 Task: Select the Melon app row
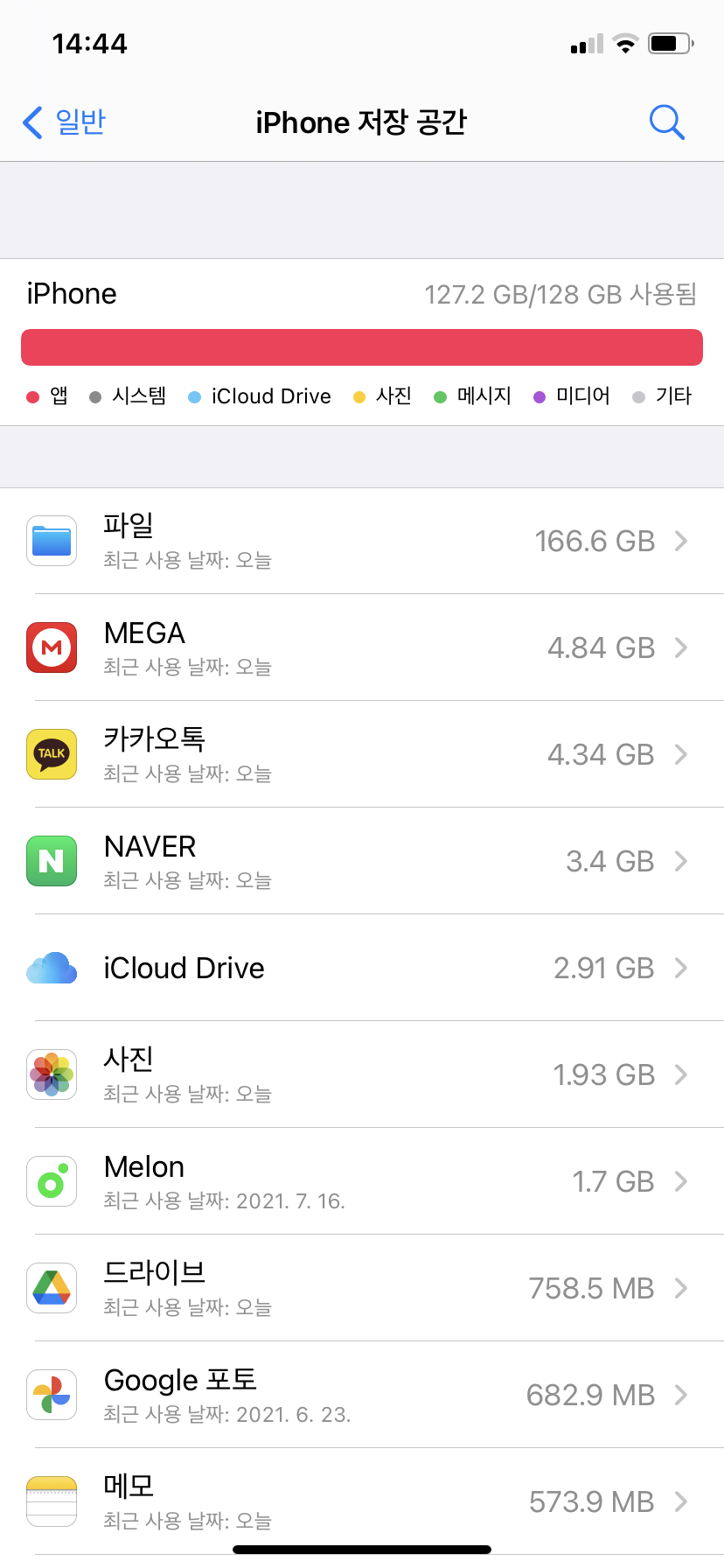pyautogui.click(x=362, y=1181)
